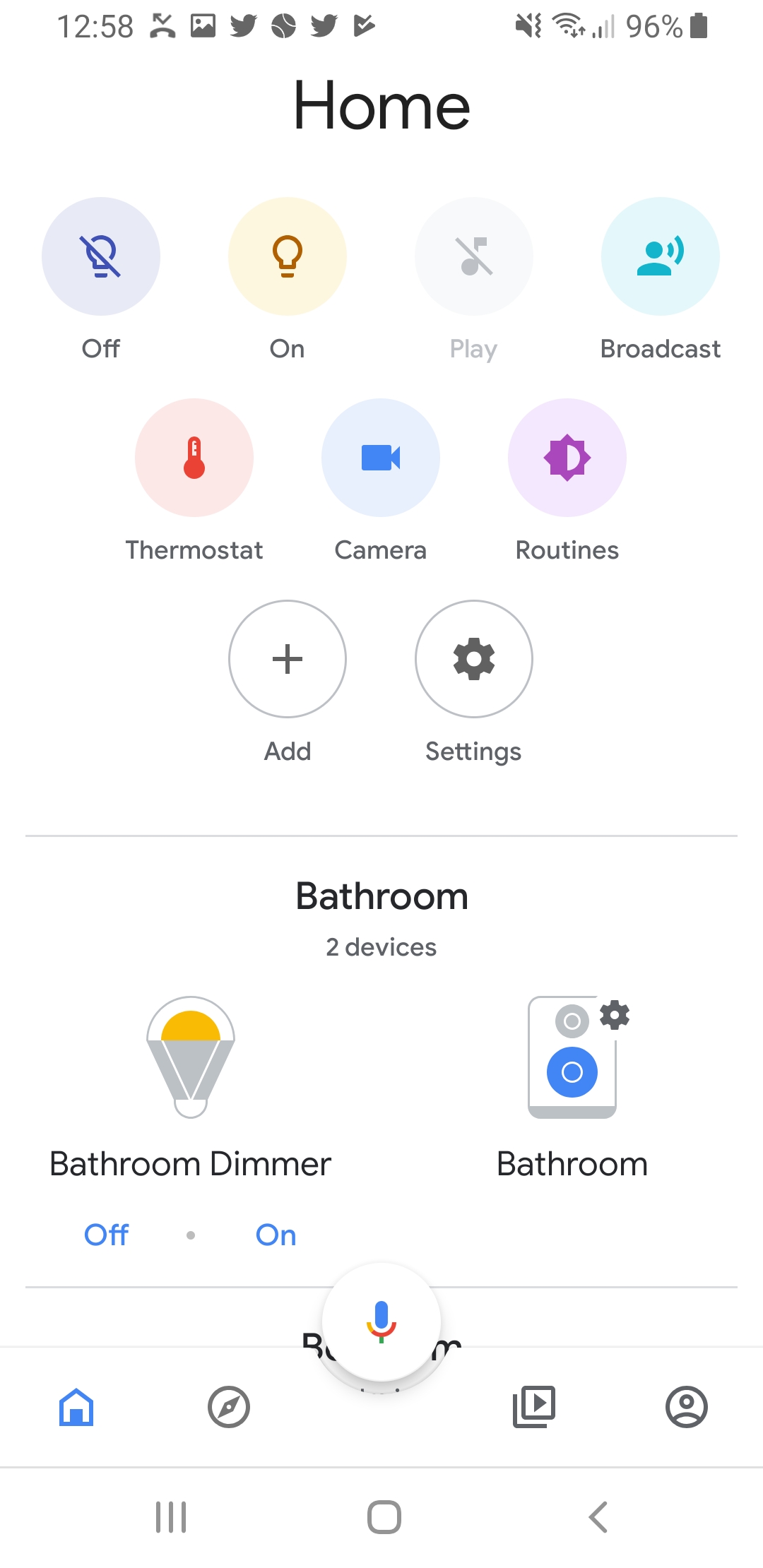This screenshot has height=1568, width=763.
Task: Open the Bathroom speaker device
Action: pyautogui.click(x=572, y=1057)
